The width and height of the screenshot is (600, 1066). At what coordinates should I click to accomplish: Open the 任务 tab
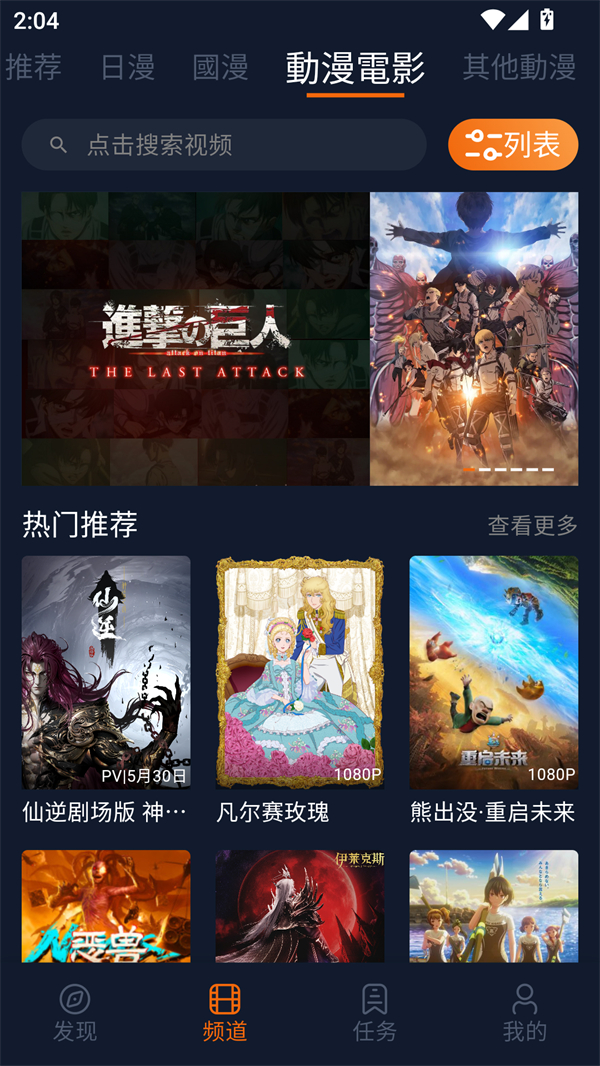(375, 1012)
